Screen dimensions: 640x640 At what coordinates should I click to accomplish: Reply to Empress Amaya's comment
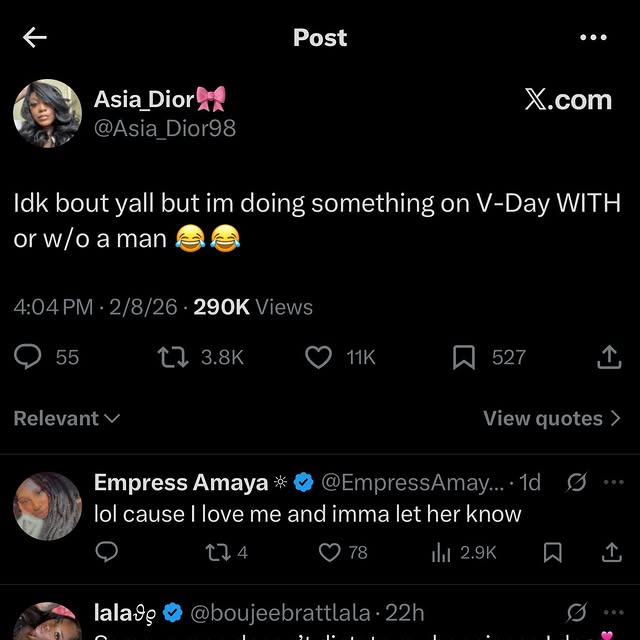(107, 551)
